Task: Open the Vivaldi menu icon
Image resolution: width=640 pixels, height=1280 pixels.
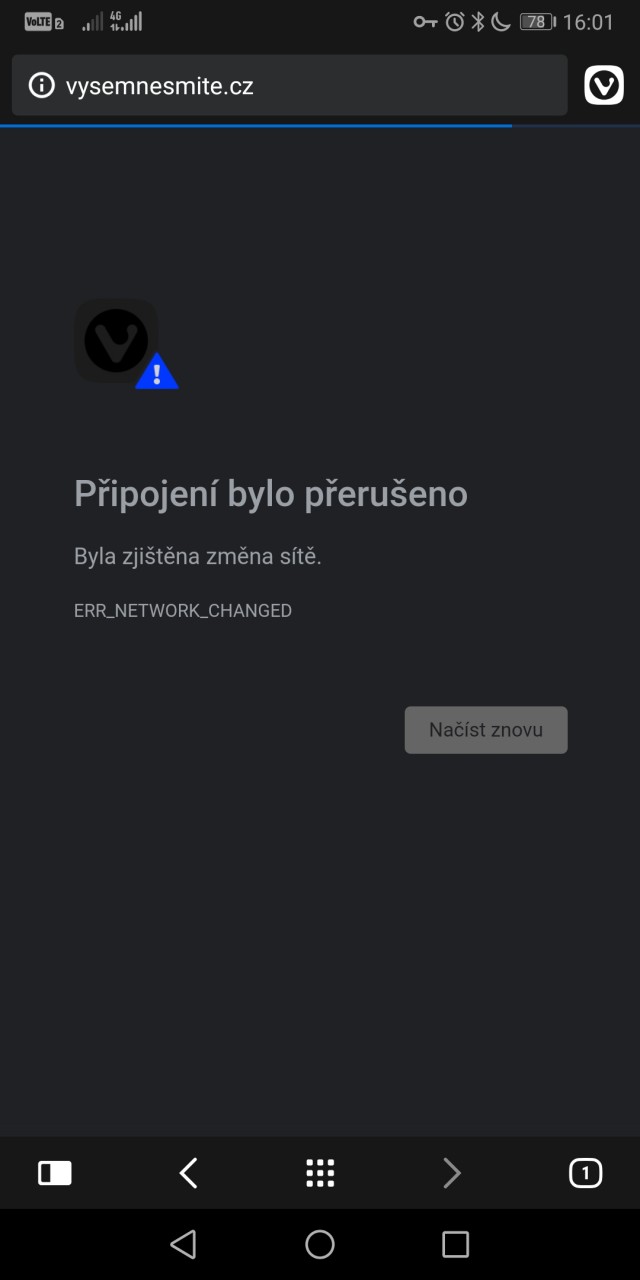Action: tap(604, 85)
